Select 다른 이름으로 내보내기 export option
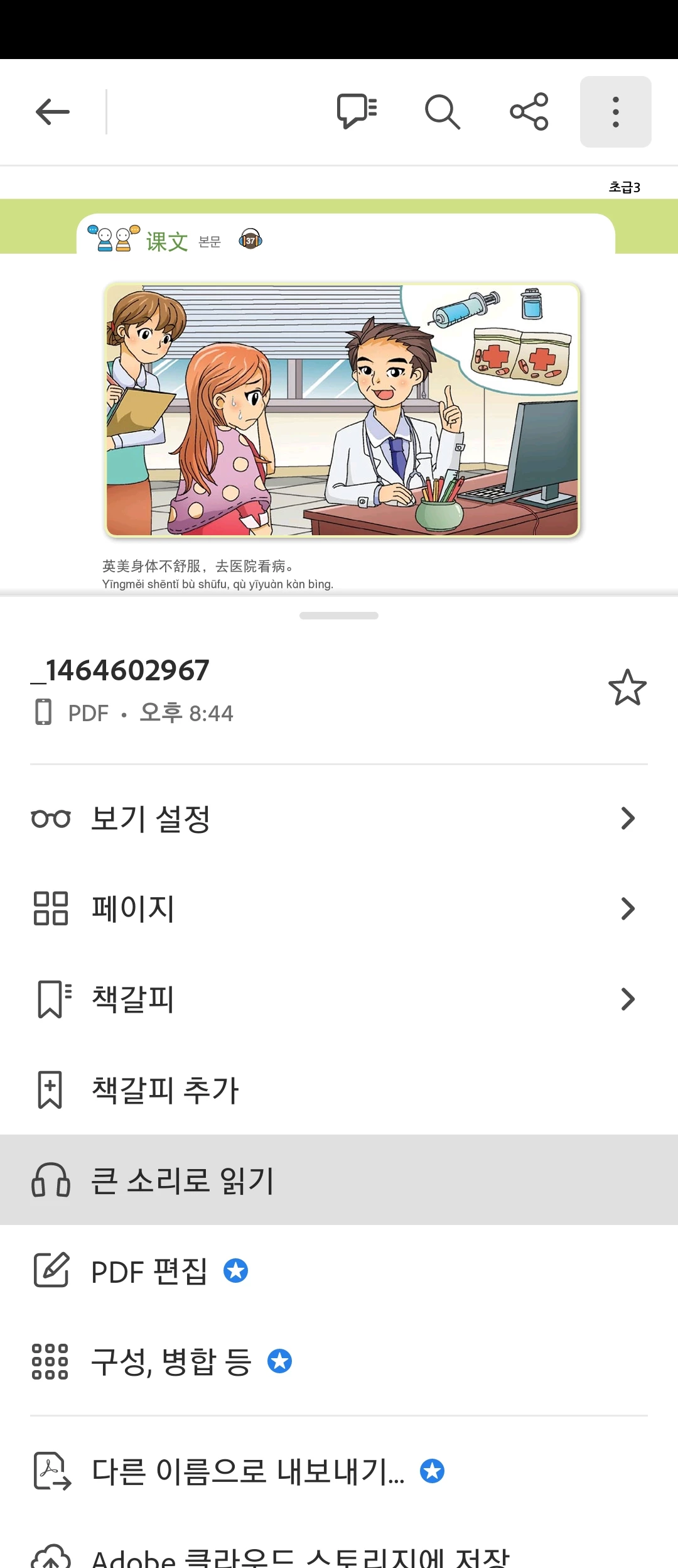The height and width of the screenshot is (1568, 678). pos(339,1471)
